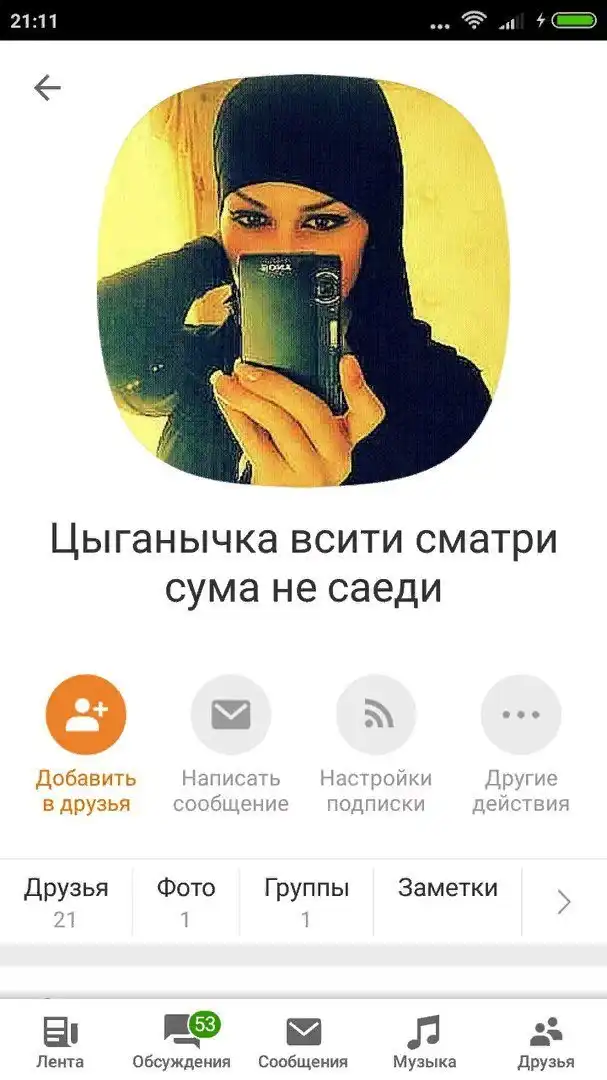View the Друзья list of this profile
This screenshot has height=1080, width=607.
[66, 901]
